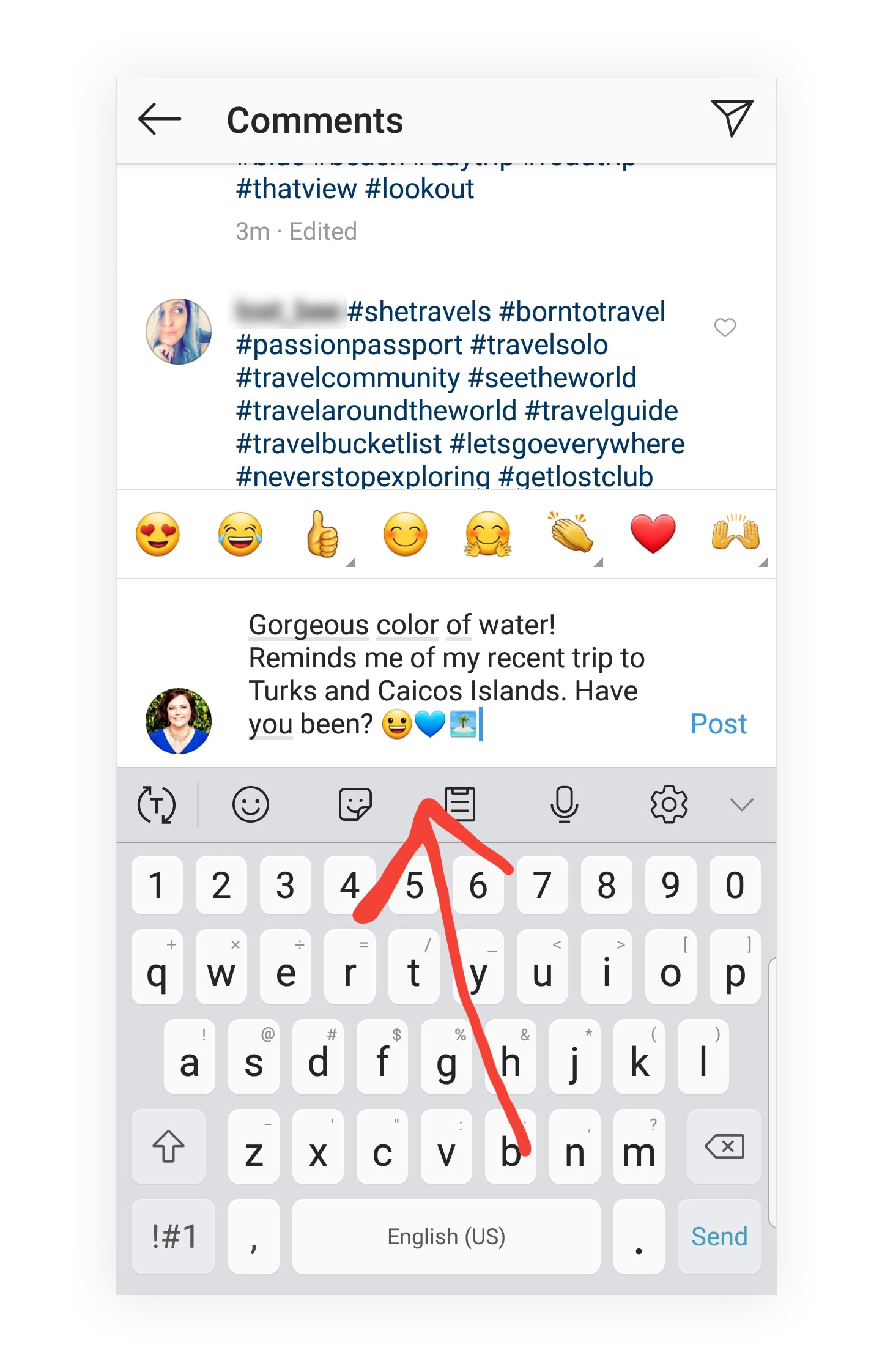893x1372 pixels.
Task: Open the text translate keyboard tool
Action: pos(157,804)
